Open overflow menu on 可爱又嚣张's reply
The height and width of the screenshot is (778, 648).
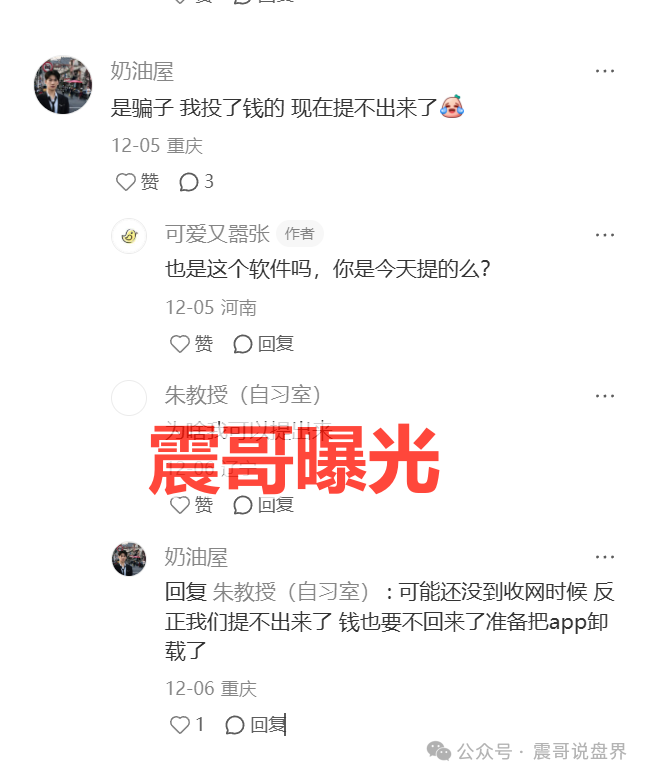pos(604,235)
